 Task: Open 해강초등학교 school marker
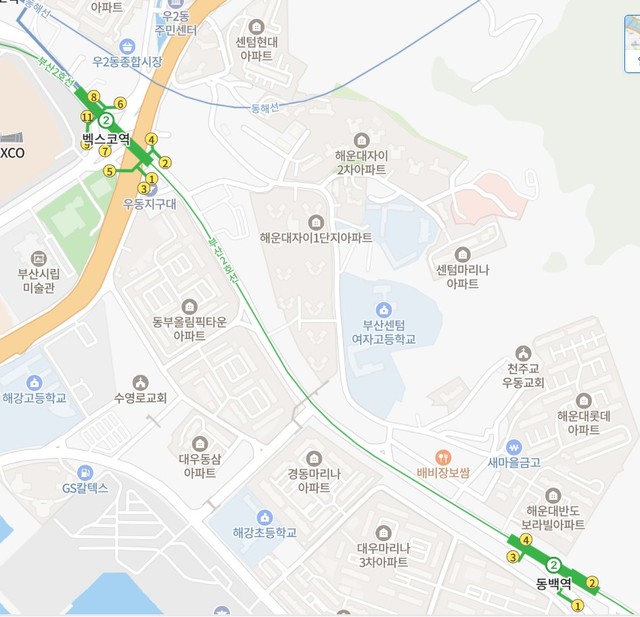coord(265,517)
